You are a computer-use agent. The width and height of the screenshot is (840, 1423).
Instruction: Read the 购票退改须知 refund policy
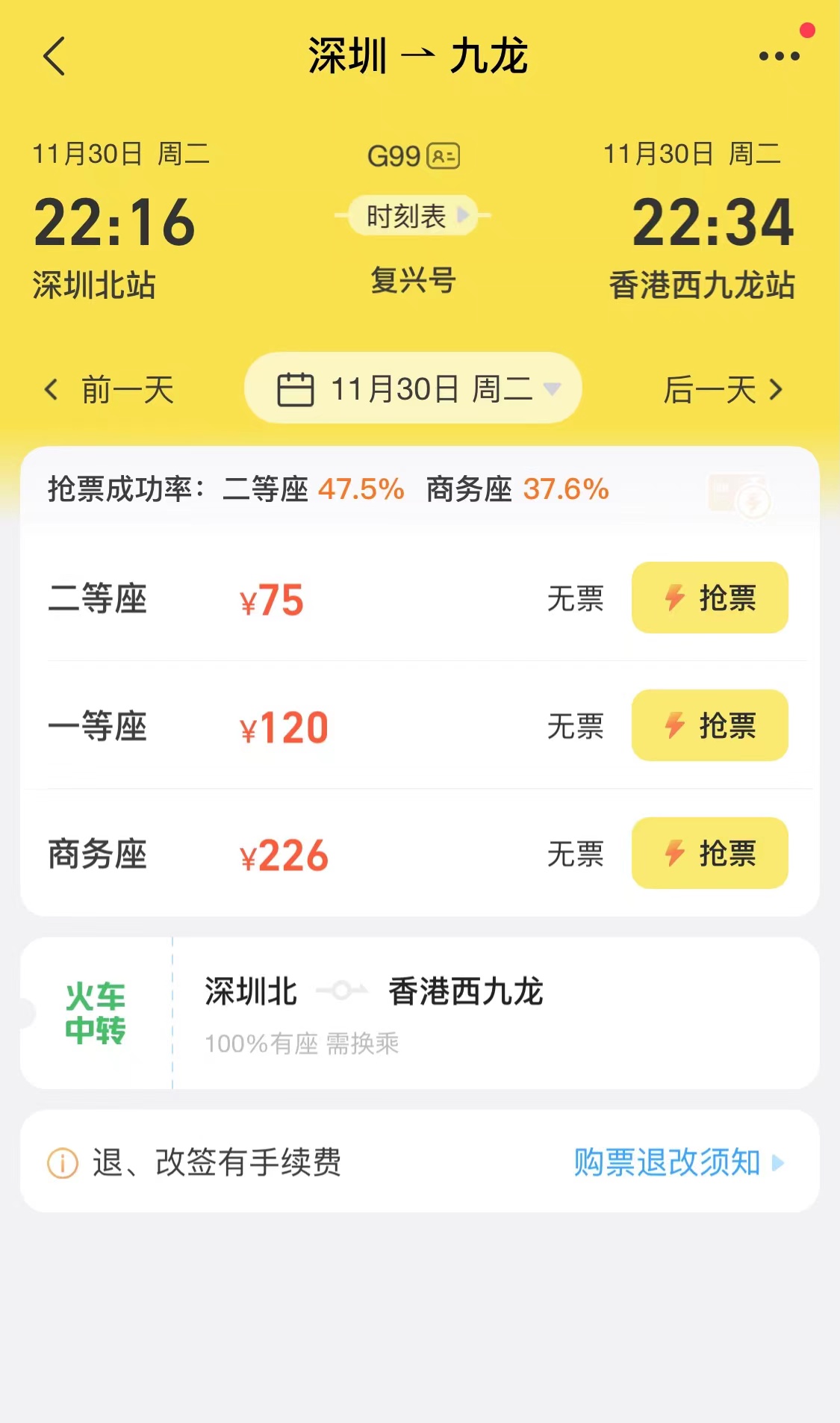tap(677, 1162)
